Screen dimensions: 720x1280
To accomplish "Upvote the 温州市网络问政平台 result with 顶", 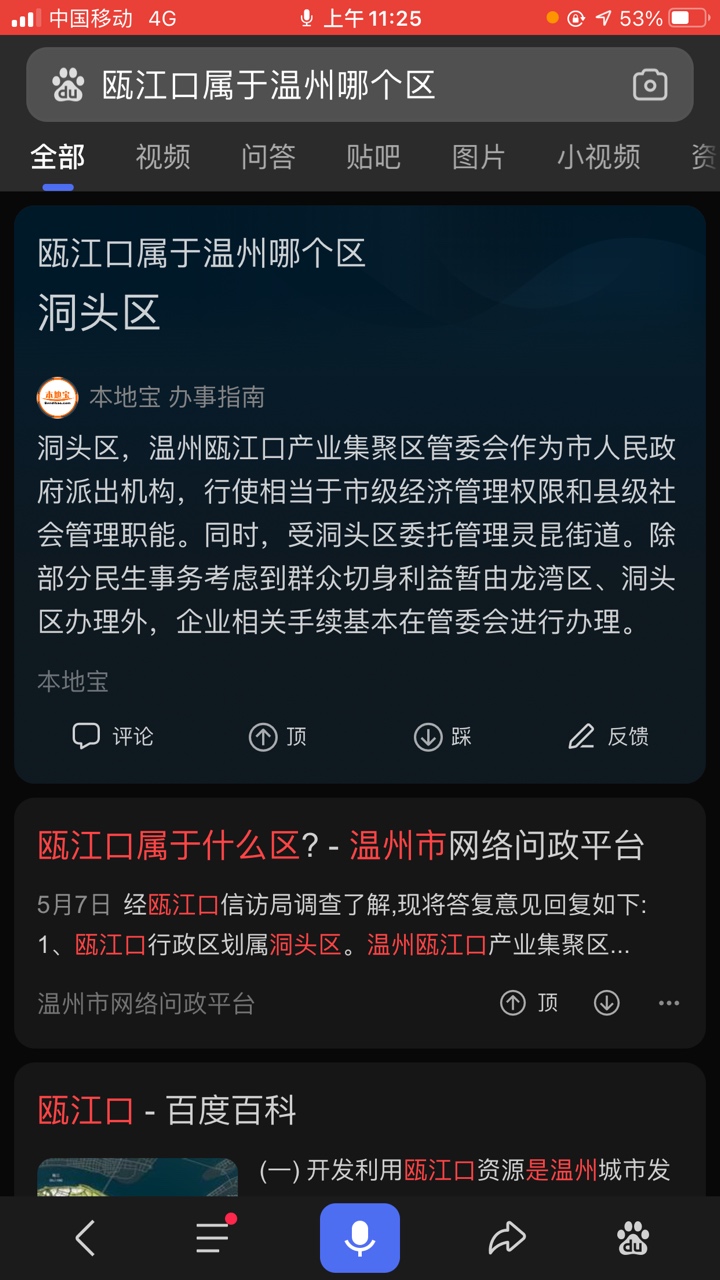I will click(529, 1003).
